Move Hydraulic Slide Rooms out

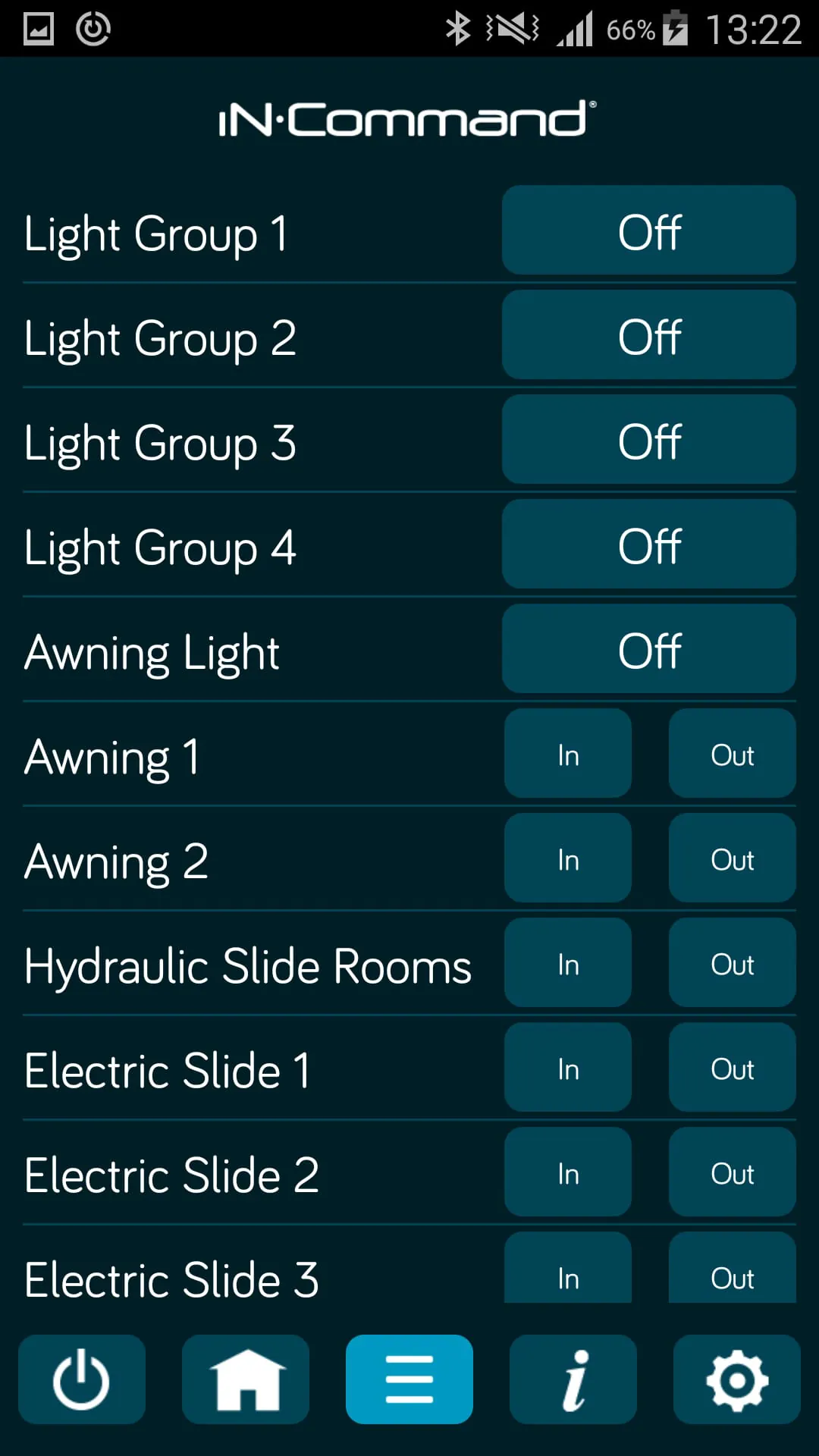(x=732, y=963)
